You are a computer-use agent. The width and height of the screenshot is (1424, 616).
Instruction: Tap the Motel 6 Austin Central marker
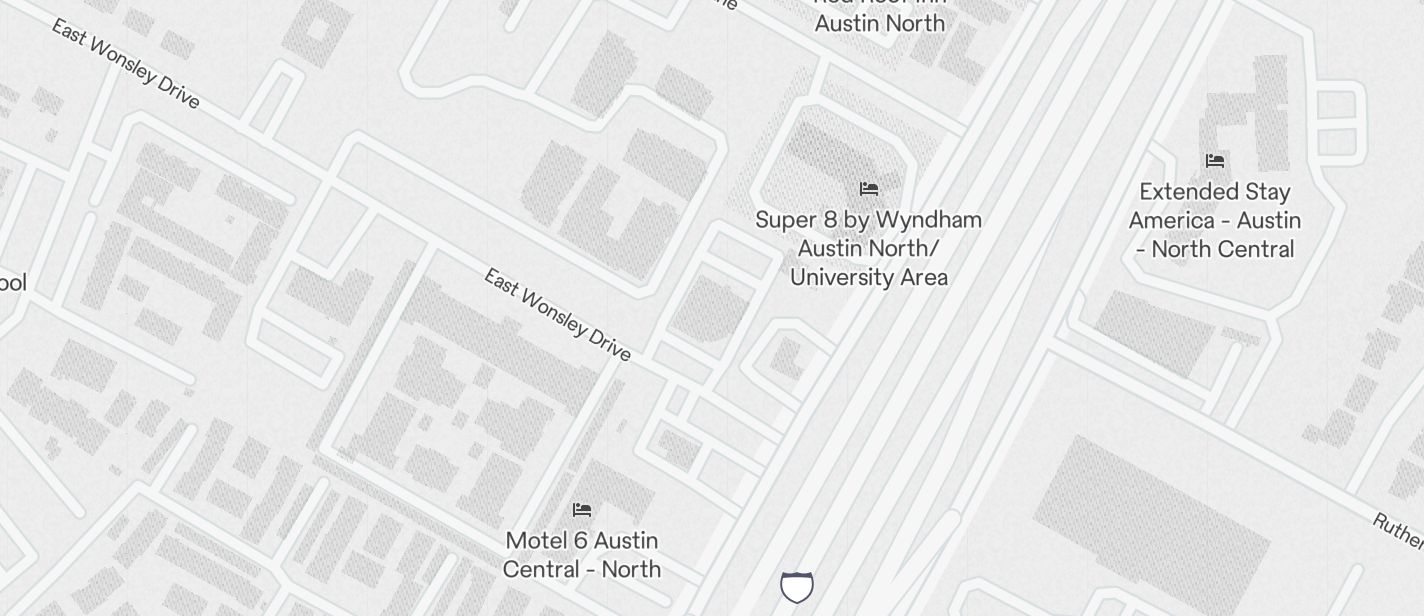(582, 511)
